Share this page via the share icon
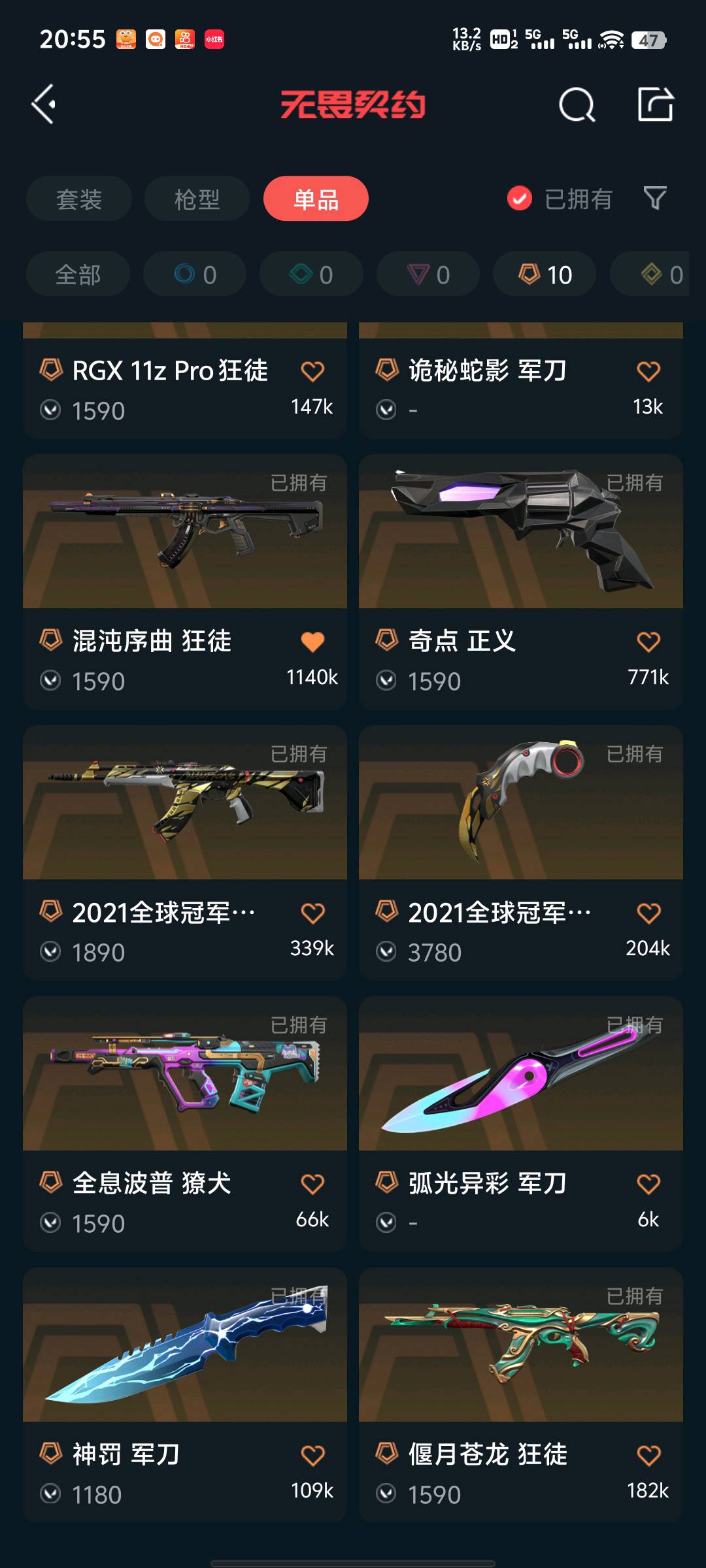This screenshot has height=1568, width=706. pos(655,105)
